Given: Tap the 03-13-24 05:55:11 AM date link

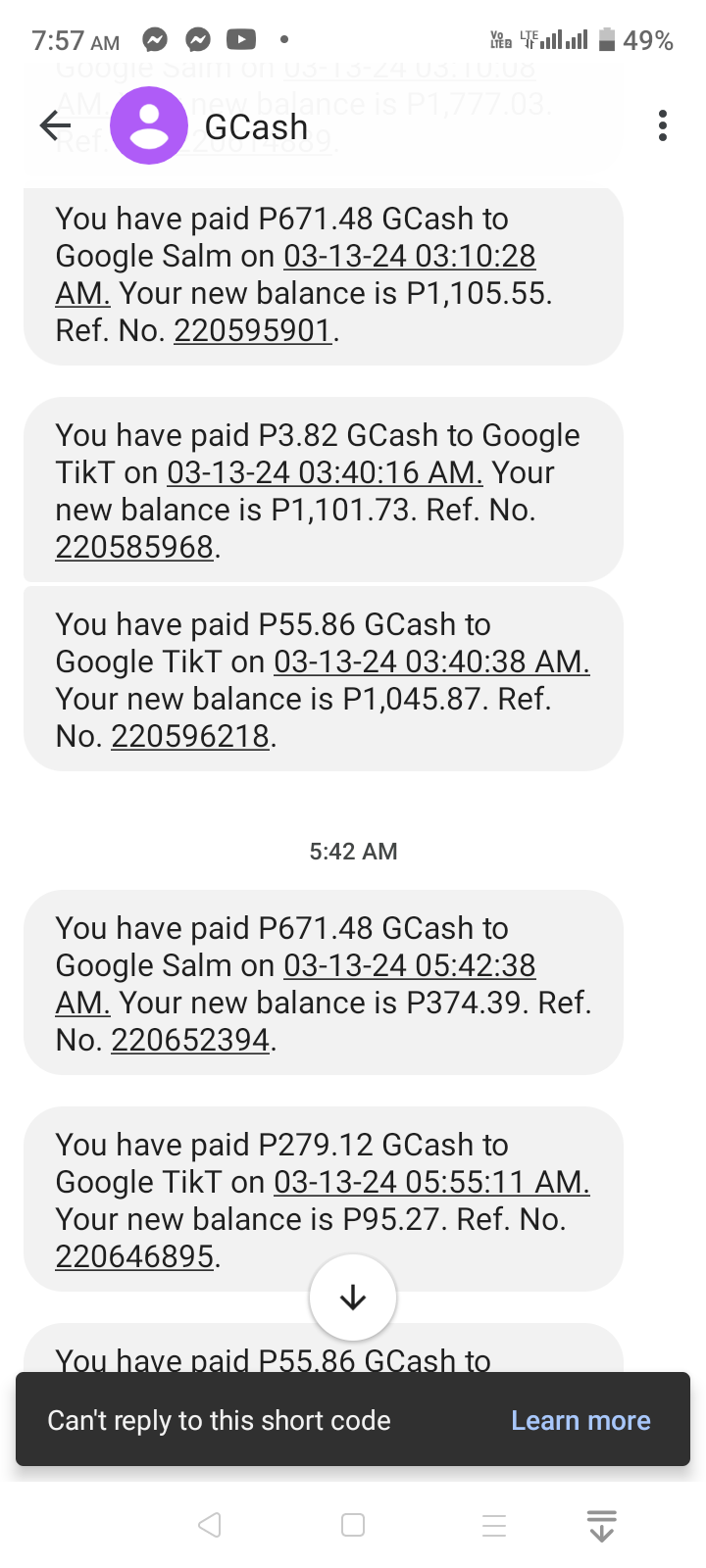Looking at the screenshot, I should click(x=431, y=1182).
